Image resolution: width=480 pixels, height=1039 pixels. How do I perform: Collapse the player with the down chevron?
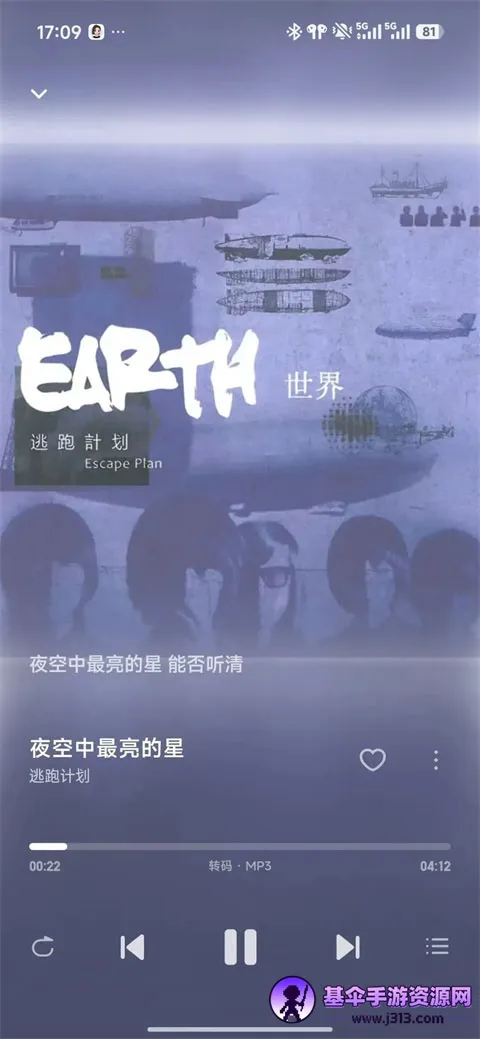[x=39, y=94]
